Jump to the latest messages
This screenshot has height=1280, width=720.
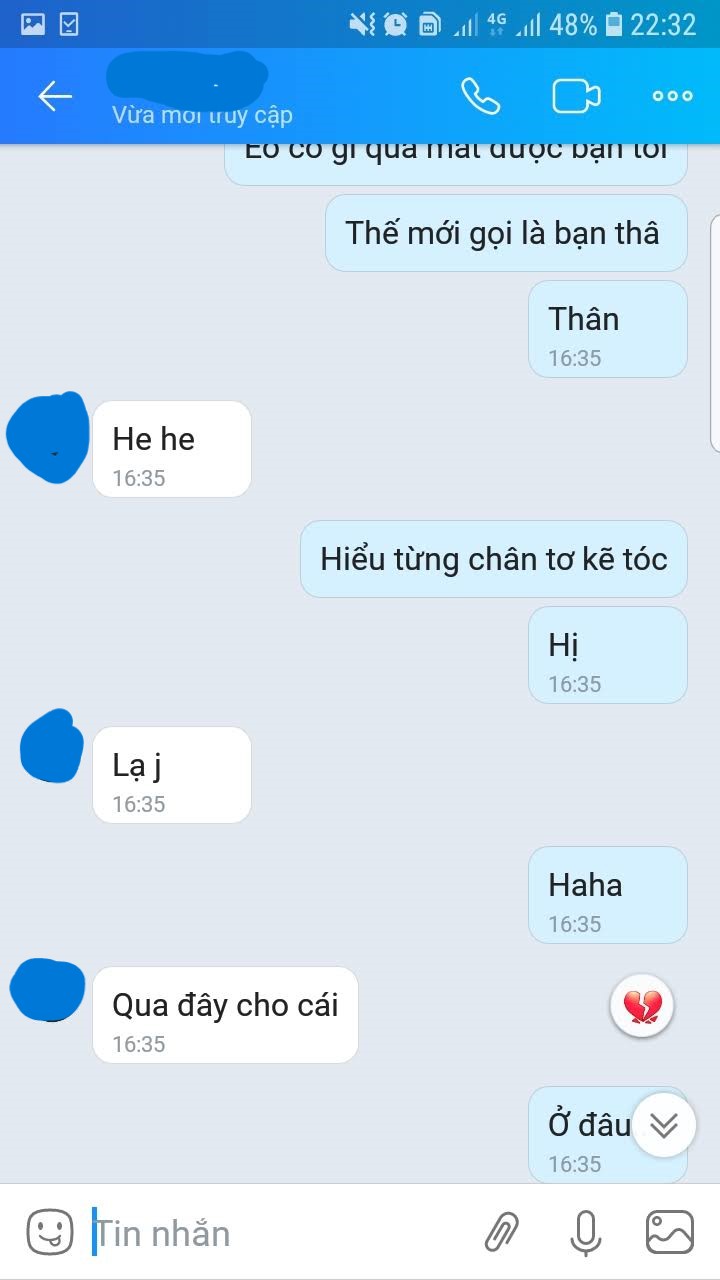(x=663, y=1125)
